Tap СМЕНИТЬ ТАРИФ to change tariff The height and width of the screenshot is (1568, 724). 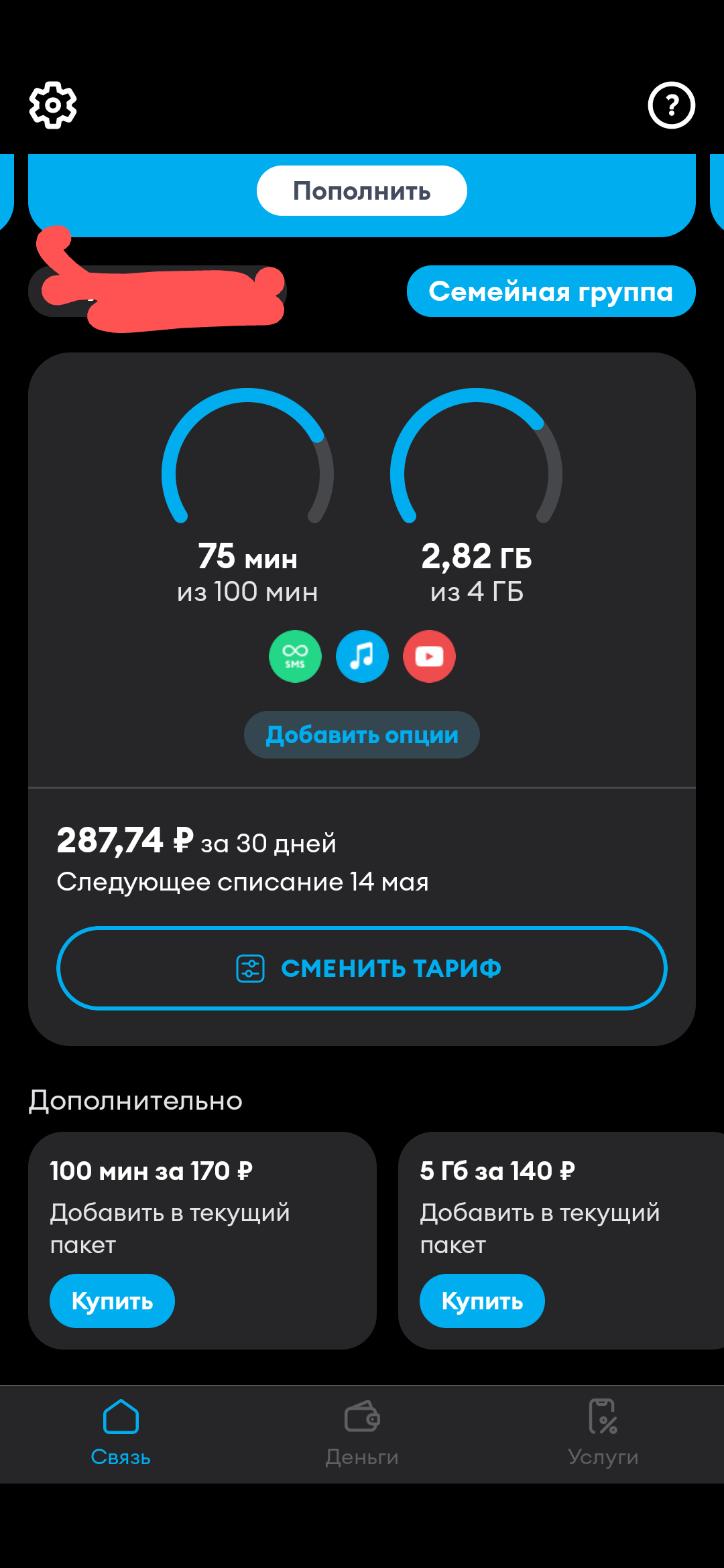(x=361, y=968)
